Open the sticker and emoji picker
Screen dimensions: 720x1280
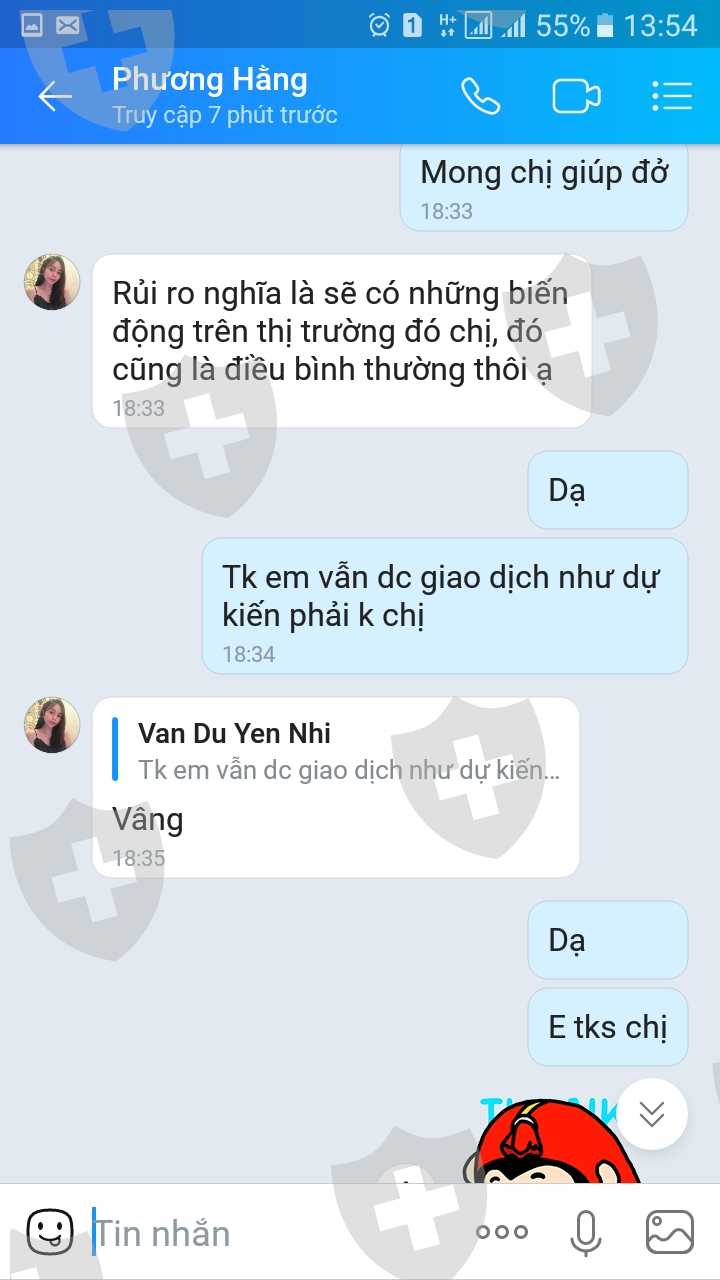(50, 1232)
